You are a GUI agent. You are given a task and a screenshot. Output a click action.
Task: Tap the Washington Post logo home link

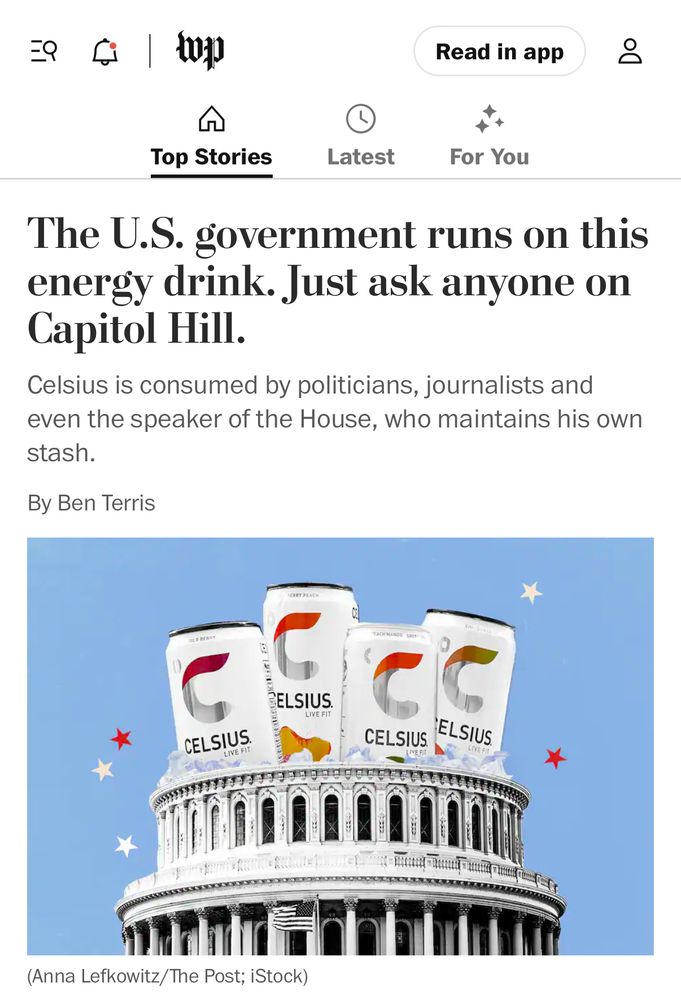[x=200, y=51]
